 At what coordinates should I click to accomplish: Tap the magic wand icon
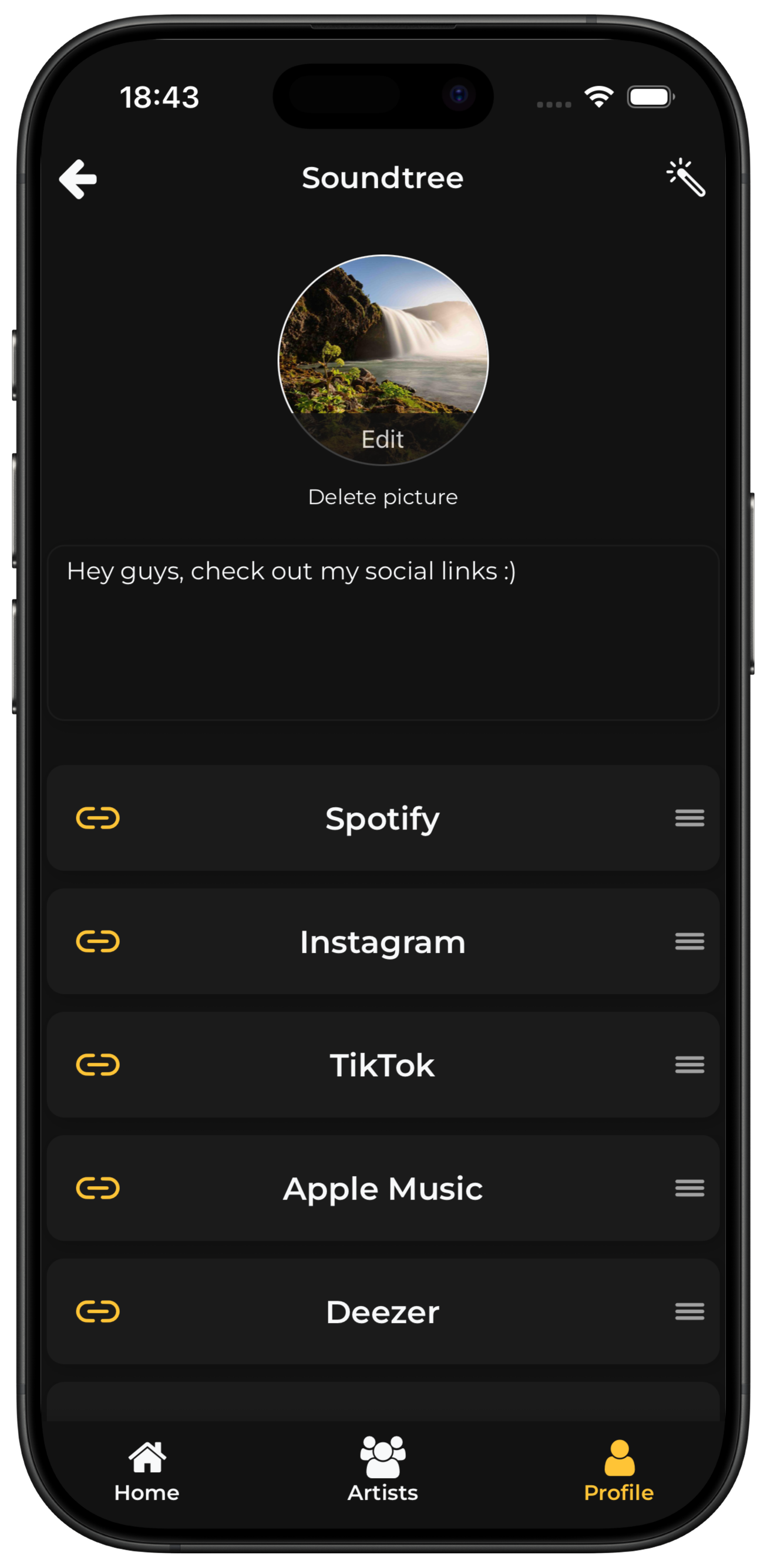point(685,178)
